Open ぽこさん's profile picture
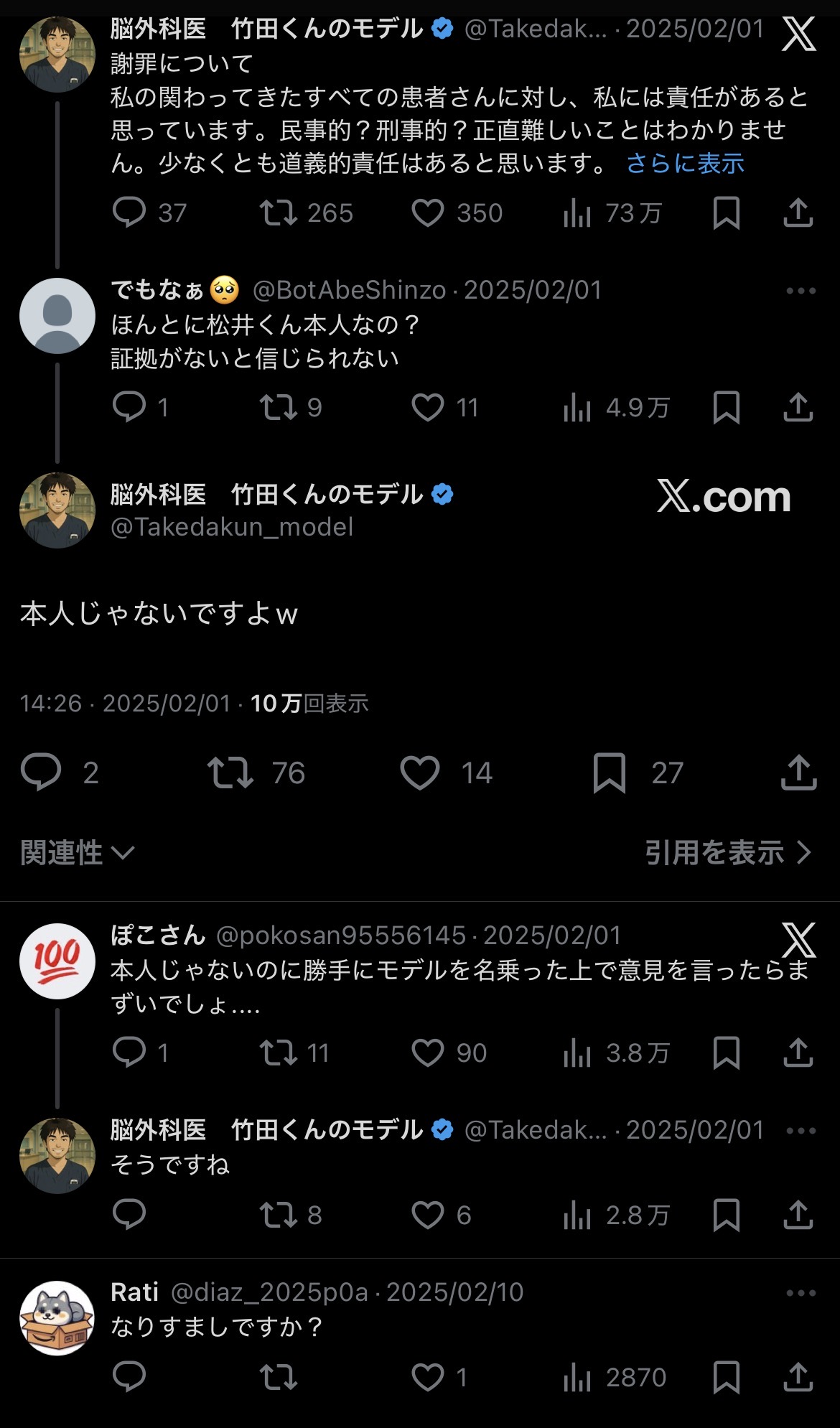This screenshot has width=840, height=1428. point(57,961)
